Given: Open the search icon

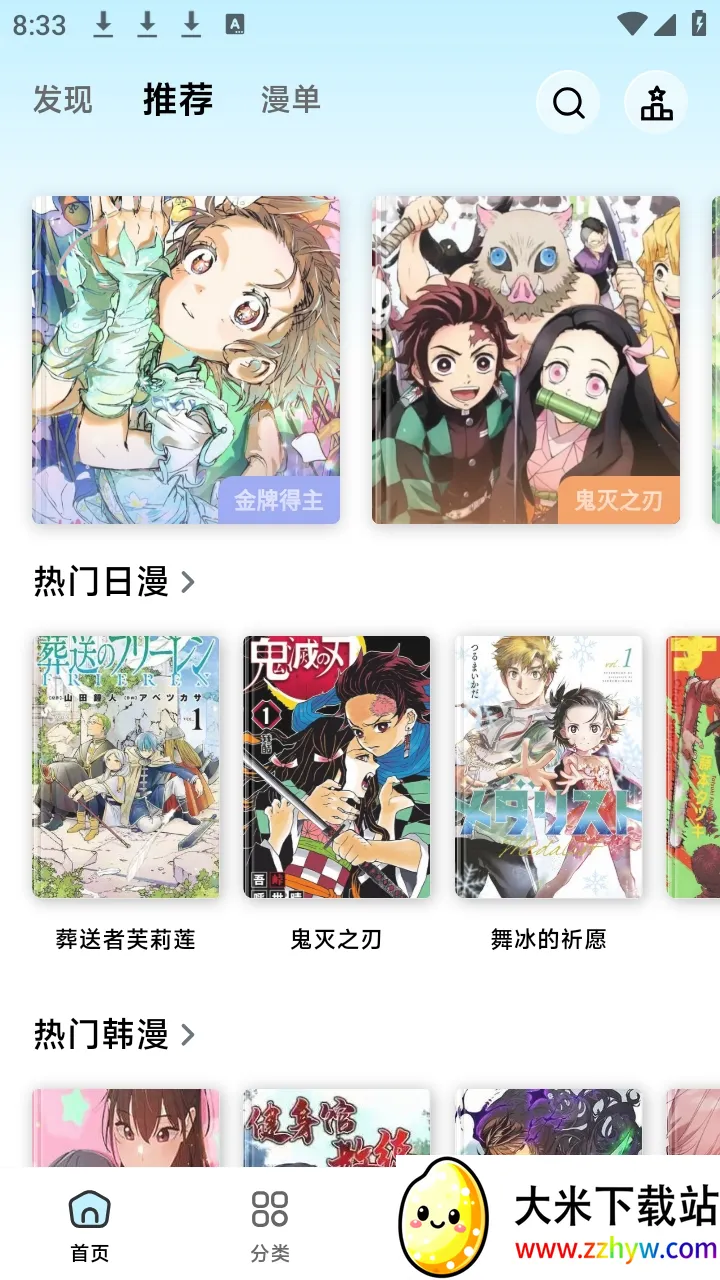Looking at the screenshot, I should pos(568,102).
